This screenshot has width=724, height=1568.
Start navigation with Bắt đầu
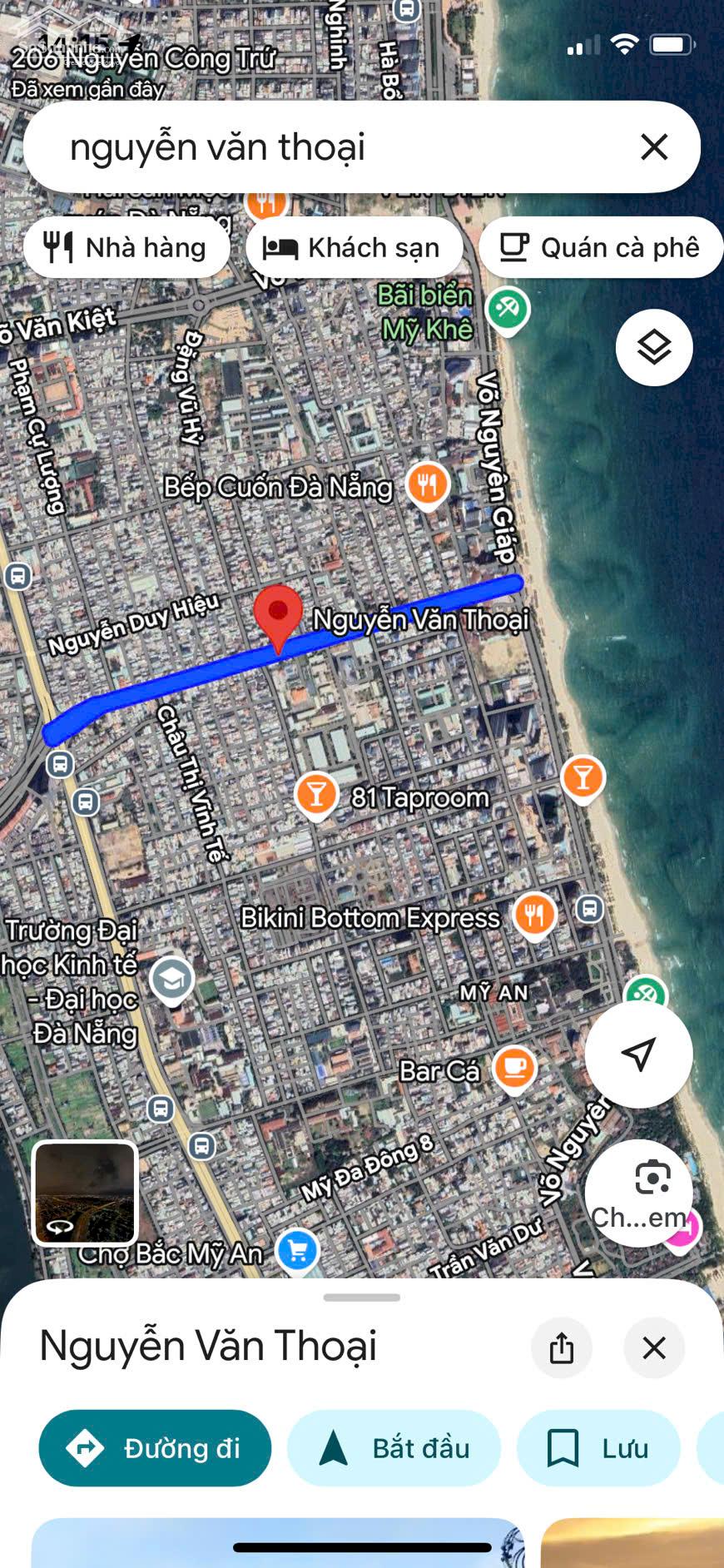point(394,1448)
